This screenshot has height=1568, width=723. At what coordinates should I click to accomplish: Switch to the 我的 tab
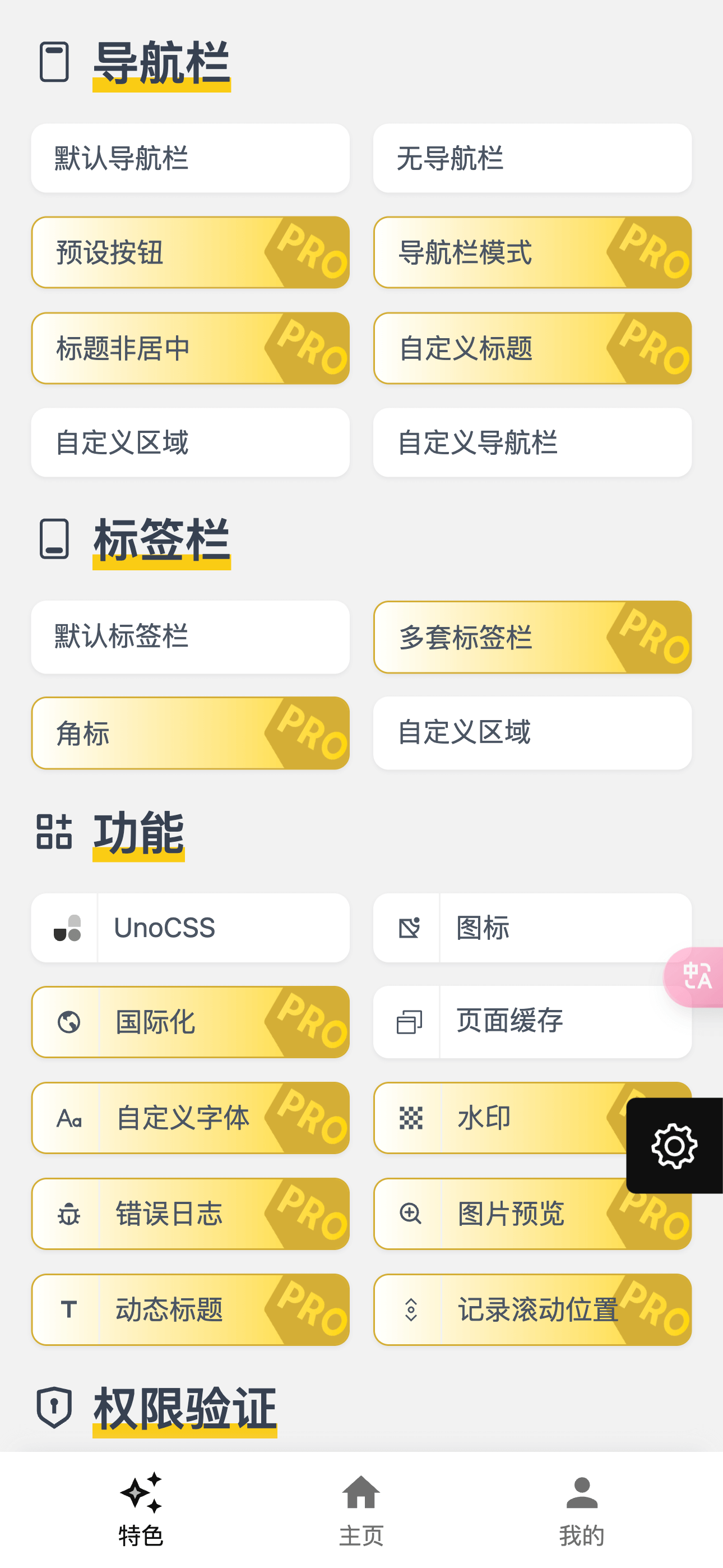[582, 1510]
